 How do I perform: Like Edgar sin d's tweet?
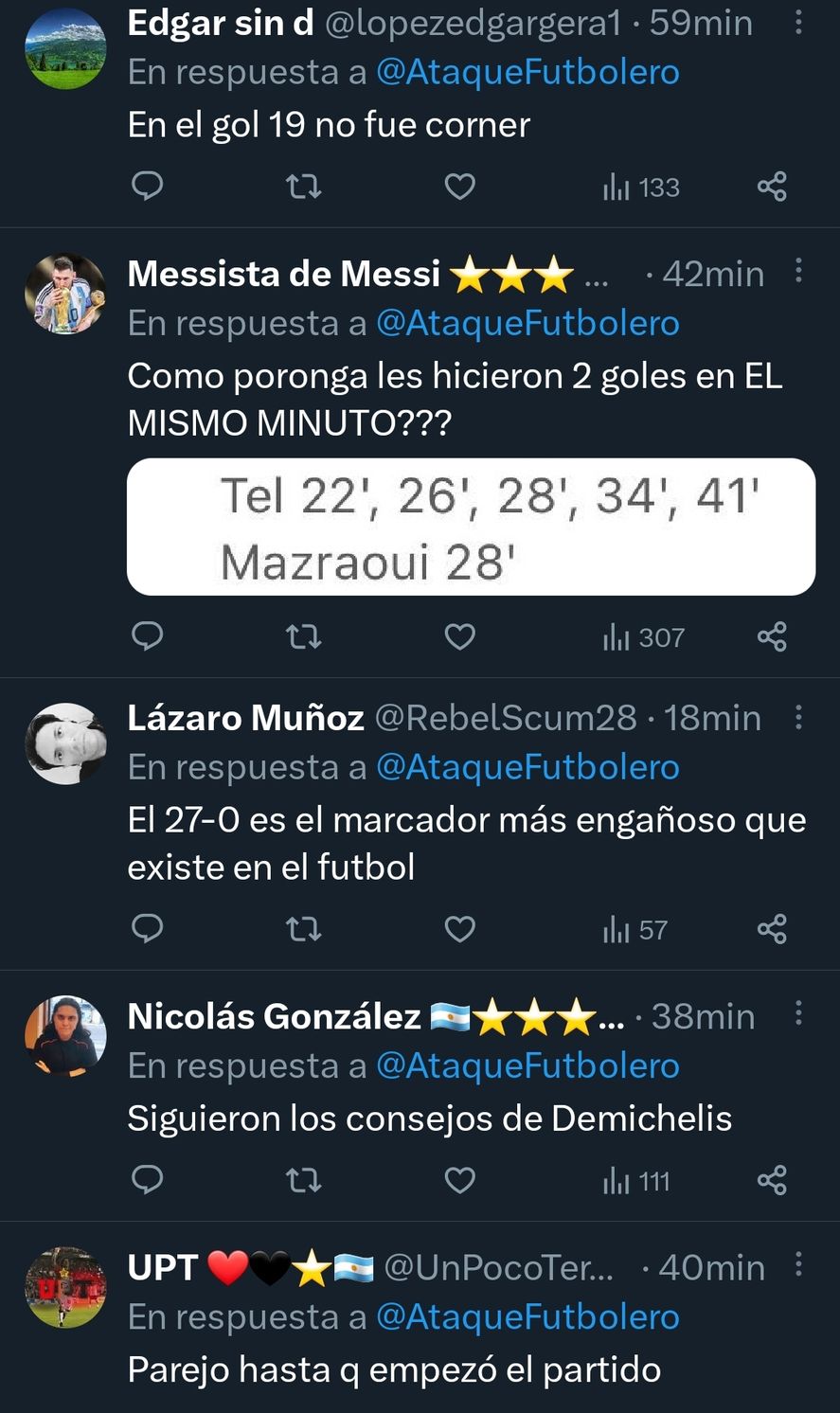459,187
